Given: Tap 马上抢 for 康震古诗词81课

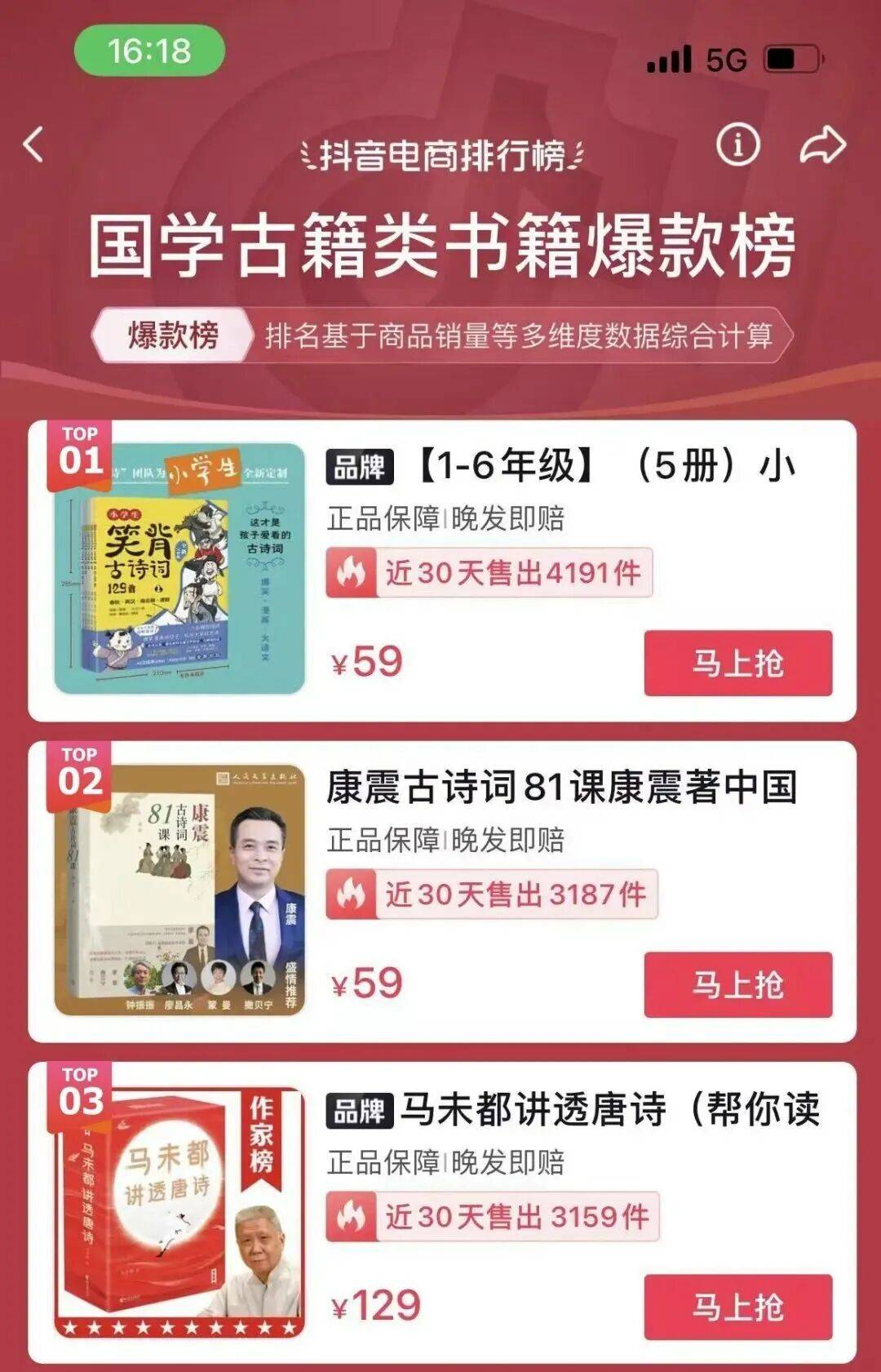Looking at the screenshot, I should click(x=737, y=984).
